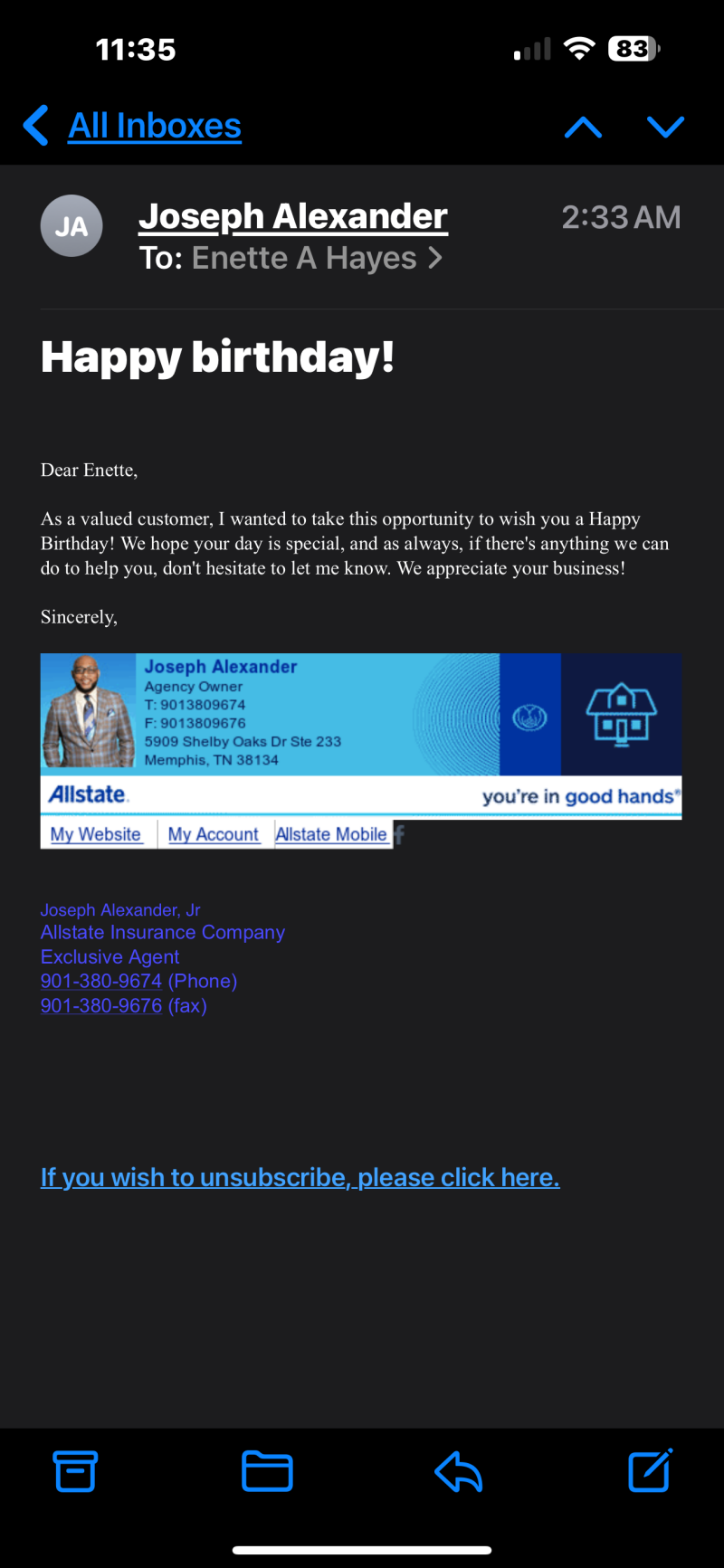Image resolution: width=724 pixels, height=1568 pixels.
Task: Move email to a folder
Action: [267, 1470]
